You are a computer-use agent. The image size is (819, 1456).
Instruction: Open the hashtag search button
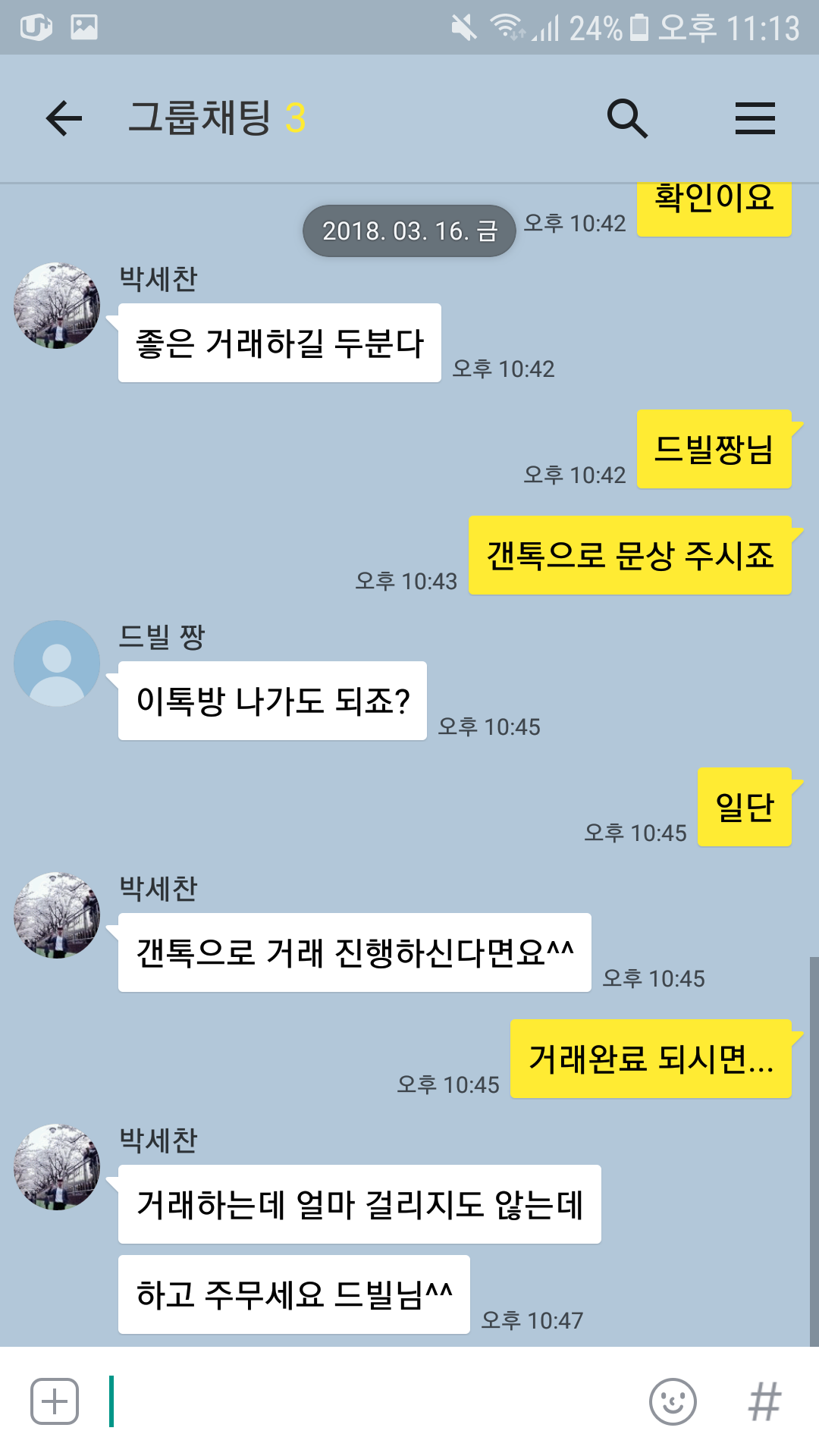click(x=764, y=1401)
